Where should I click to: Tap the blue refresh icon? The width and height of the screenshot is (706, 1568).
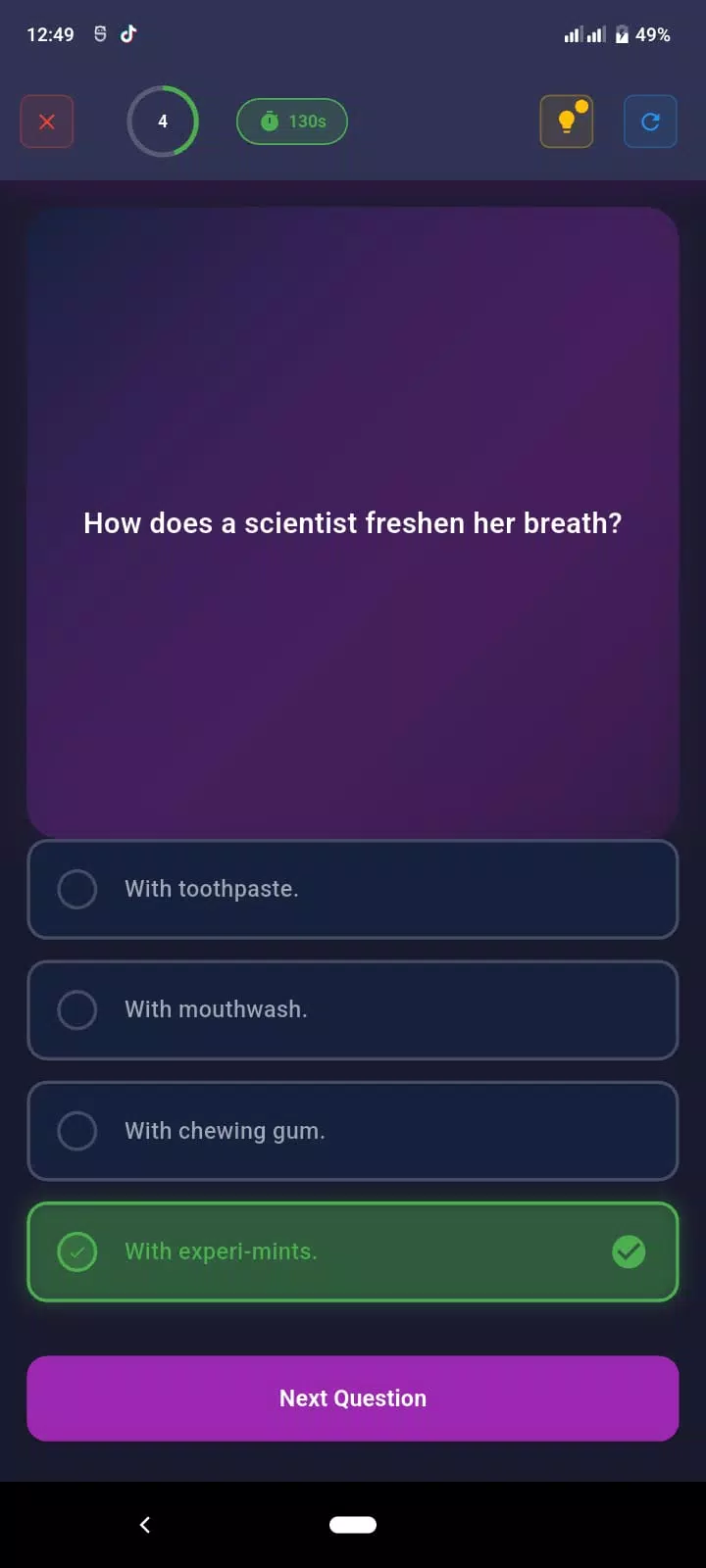(650, 122)
